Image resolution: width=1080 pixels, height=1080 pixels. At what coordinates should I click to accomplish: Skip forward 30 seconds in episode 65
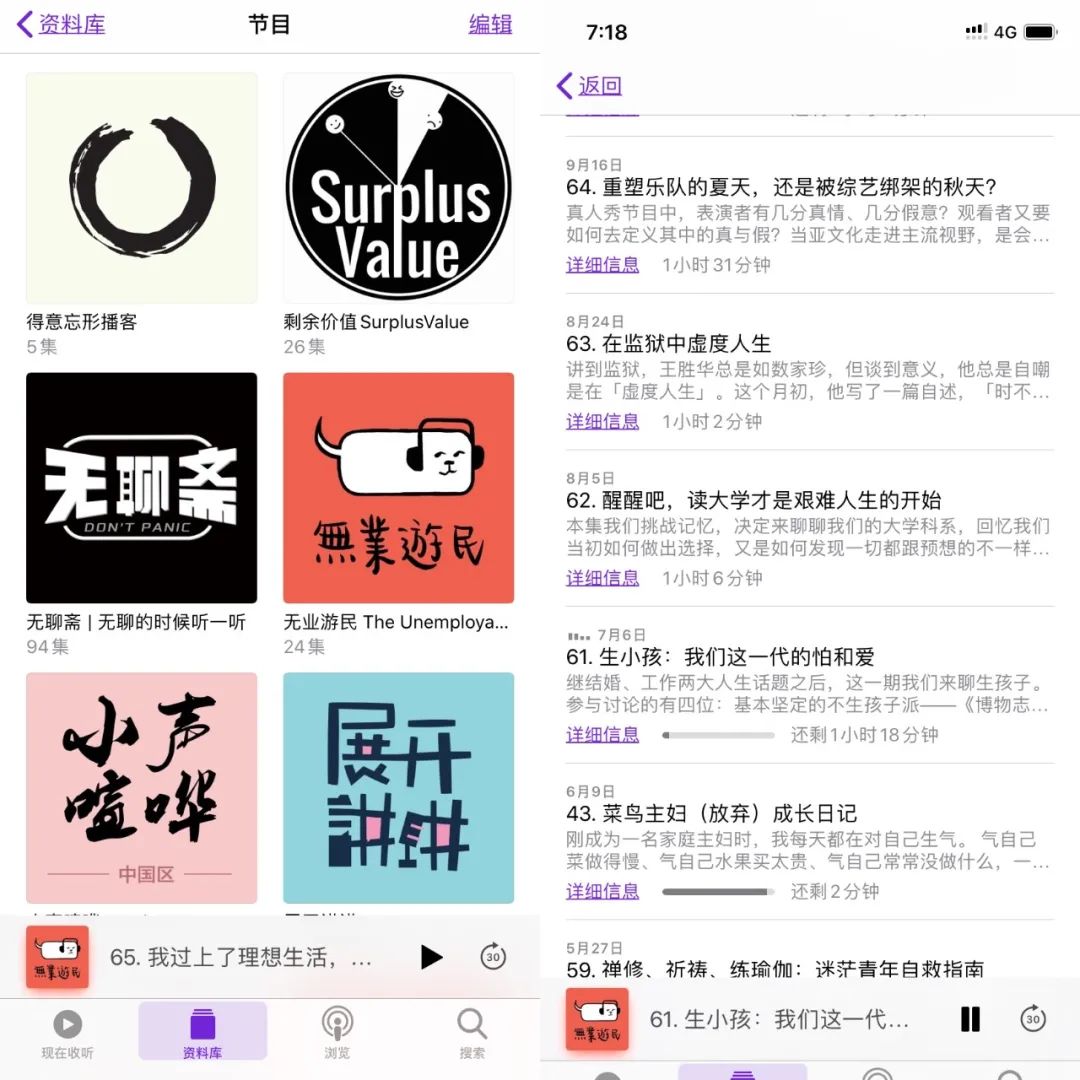tap(493, 957)
